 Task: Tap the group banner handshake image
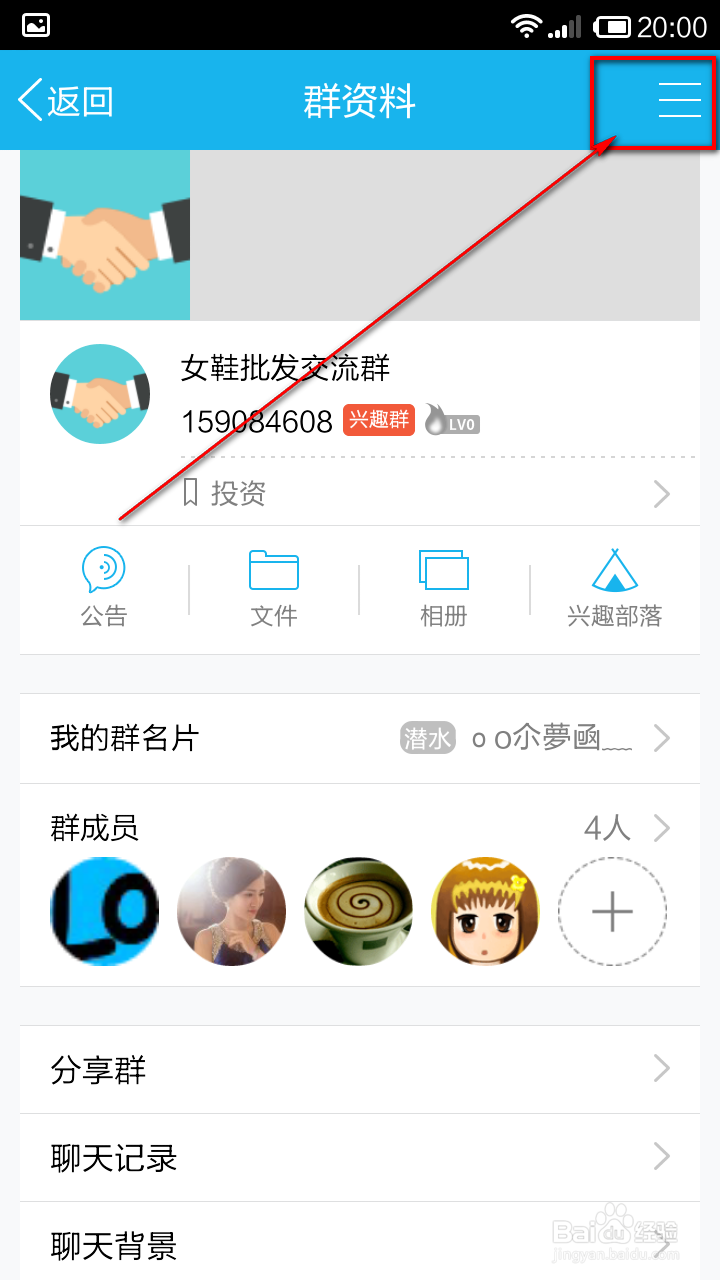[x=104, y=235]
